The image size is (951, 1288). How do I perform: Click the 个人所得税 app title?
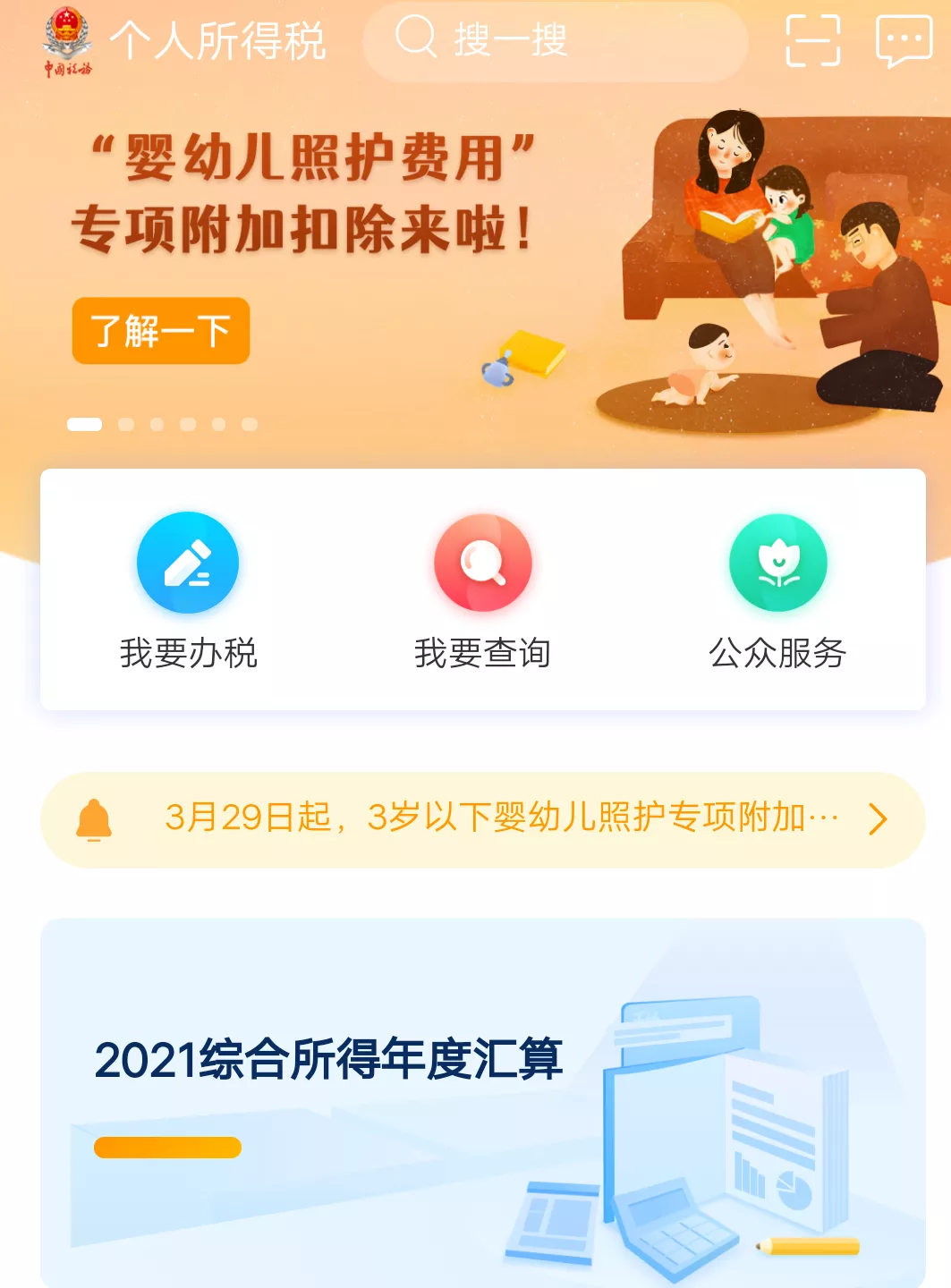pos(221,39)
